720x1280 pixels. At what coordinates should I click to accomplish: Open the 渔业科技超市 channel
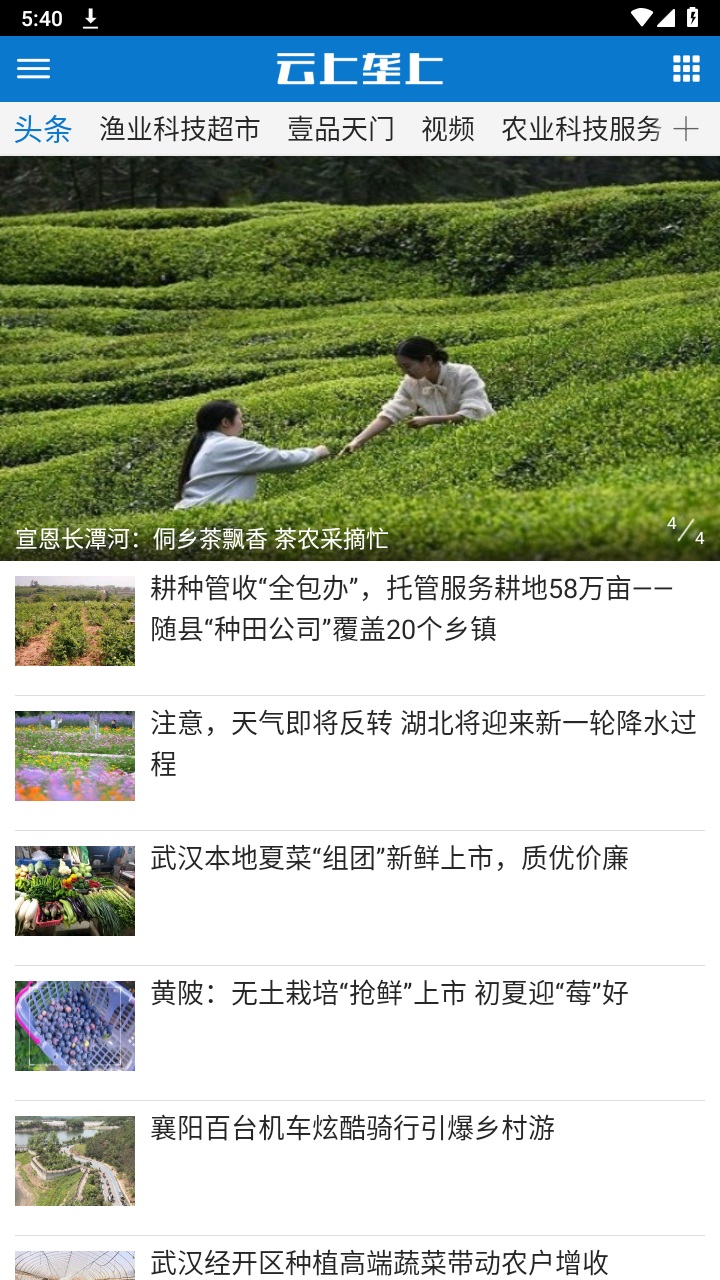180,130
